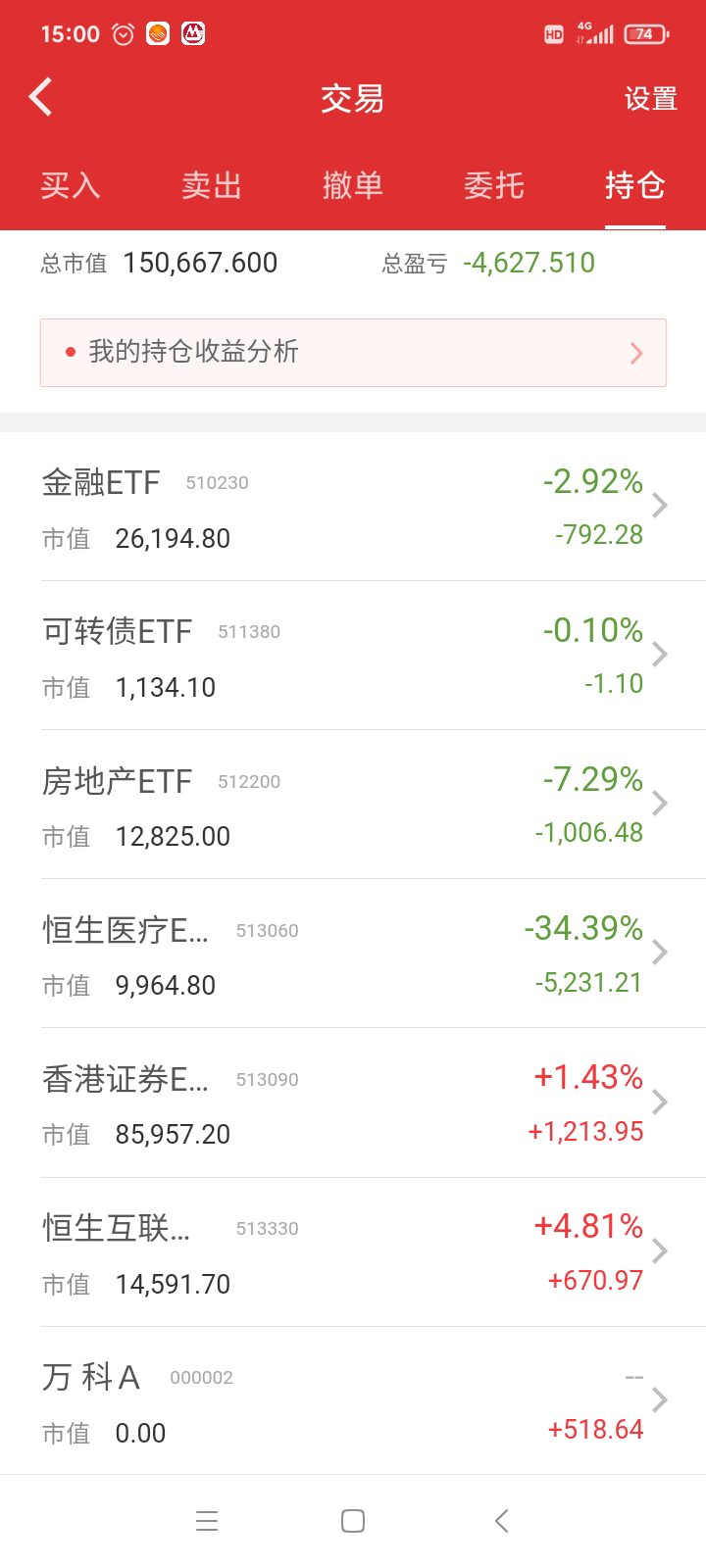Open the holding with code 513060

(x=353, y=955)
